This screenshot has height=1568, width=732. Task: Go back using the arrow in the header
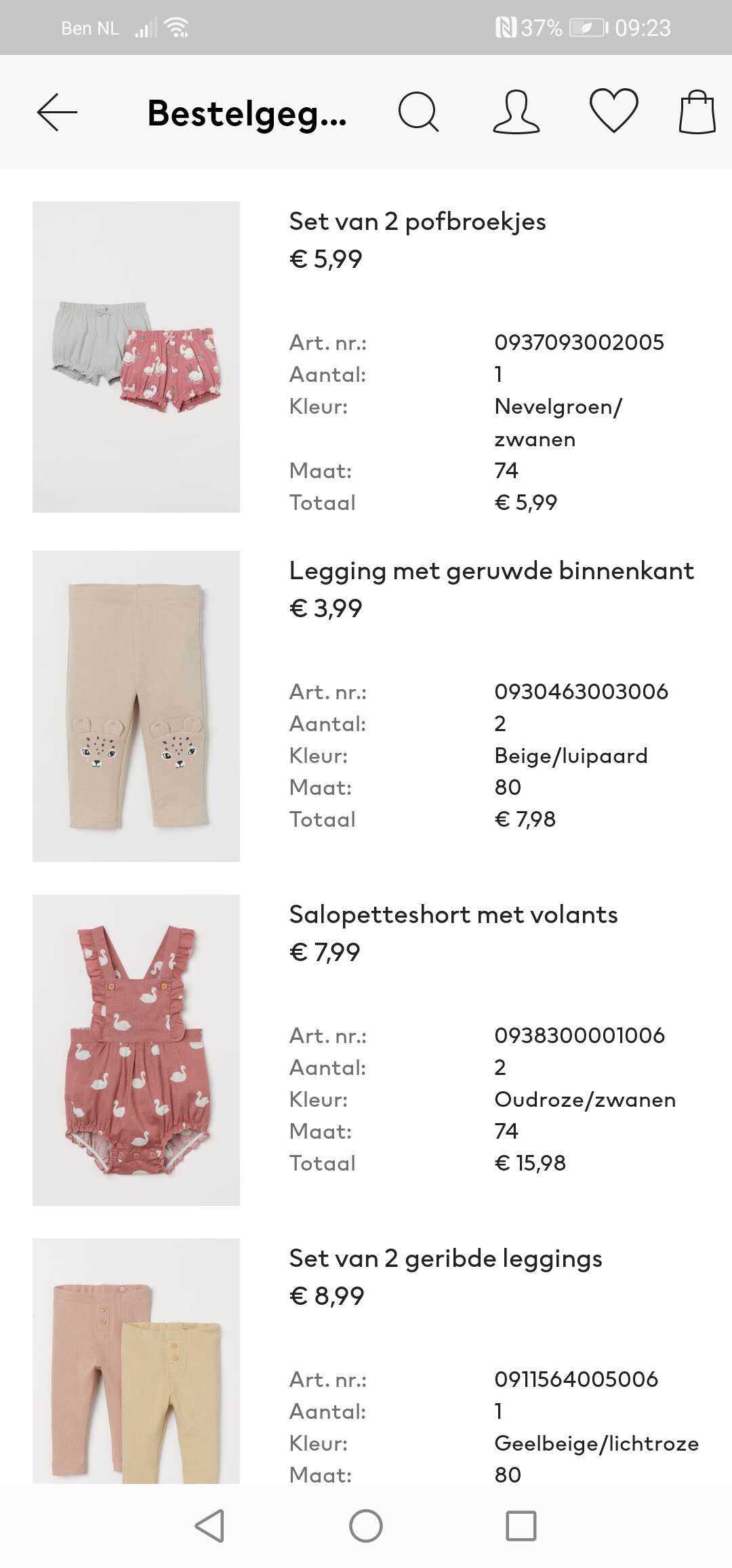(x=57, y=112)
